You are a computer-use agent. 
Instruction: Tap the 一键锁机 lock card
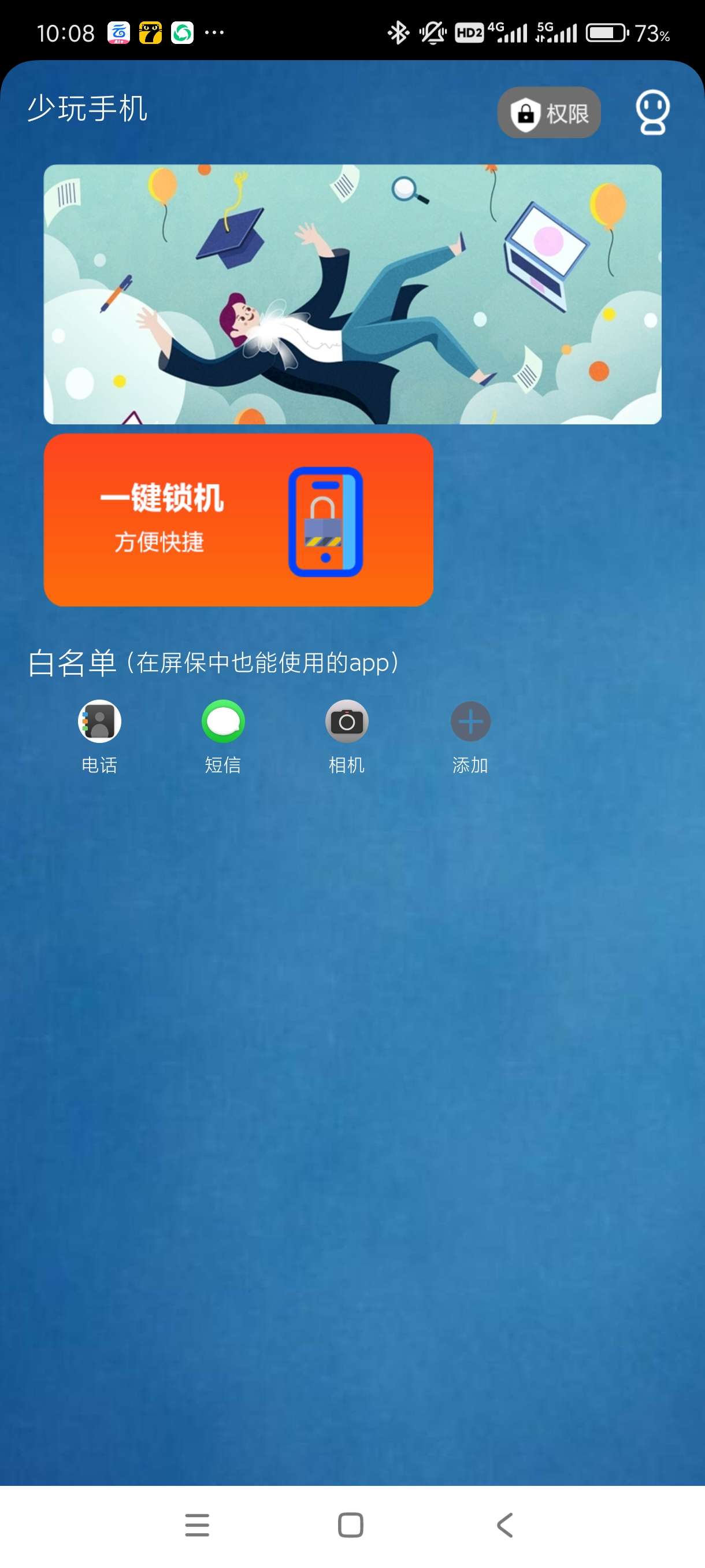(x=238, y=519)
